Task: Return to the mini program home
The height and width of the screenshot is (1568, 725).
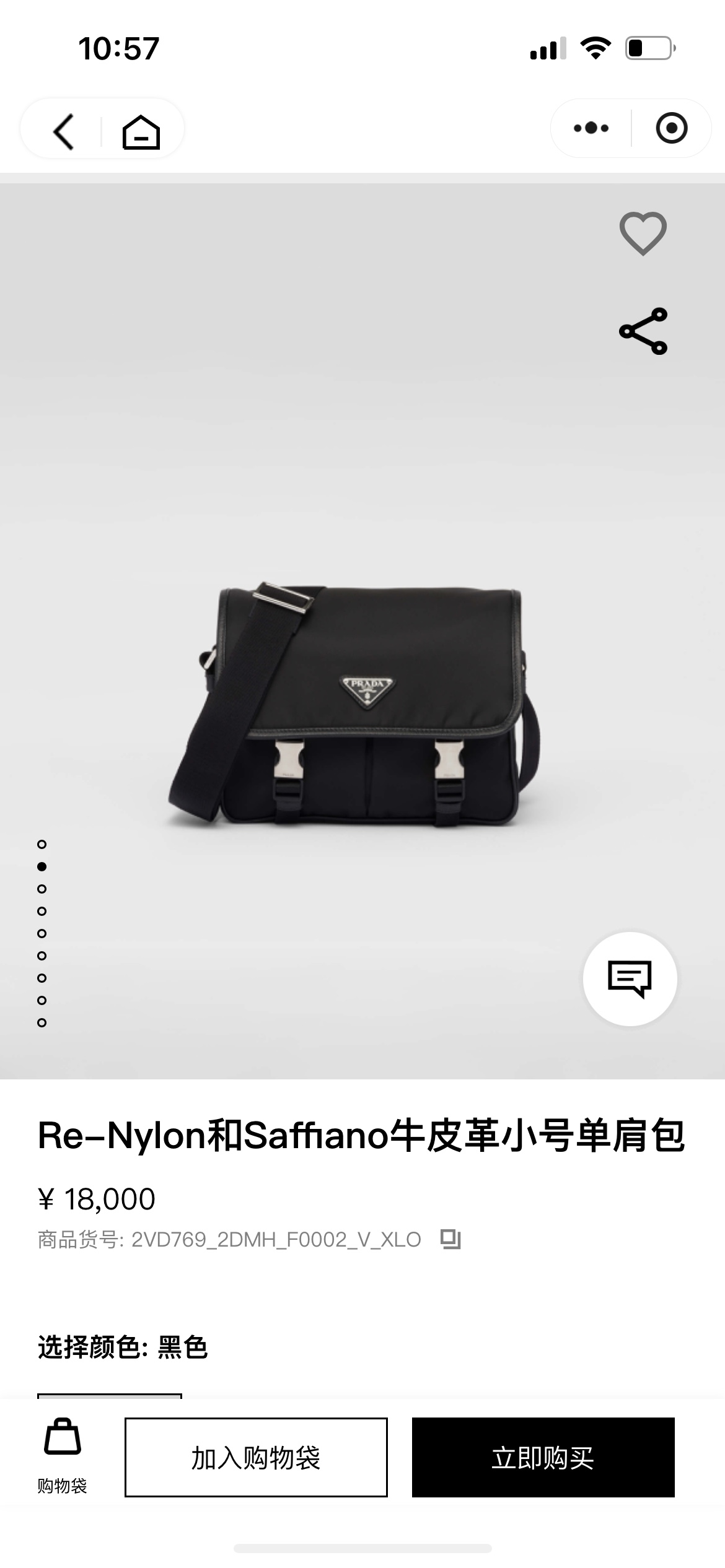Action: click(x=141, y=131)
